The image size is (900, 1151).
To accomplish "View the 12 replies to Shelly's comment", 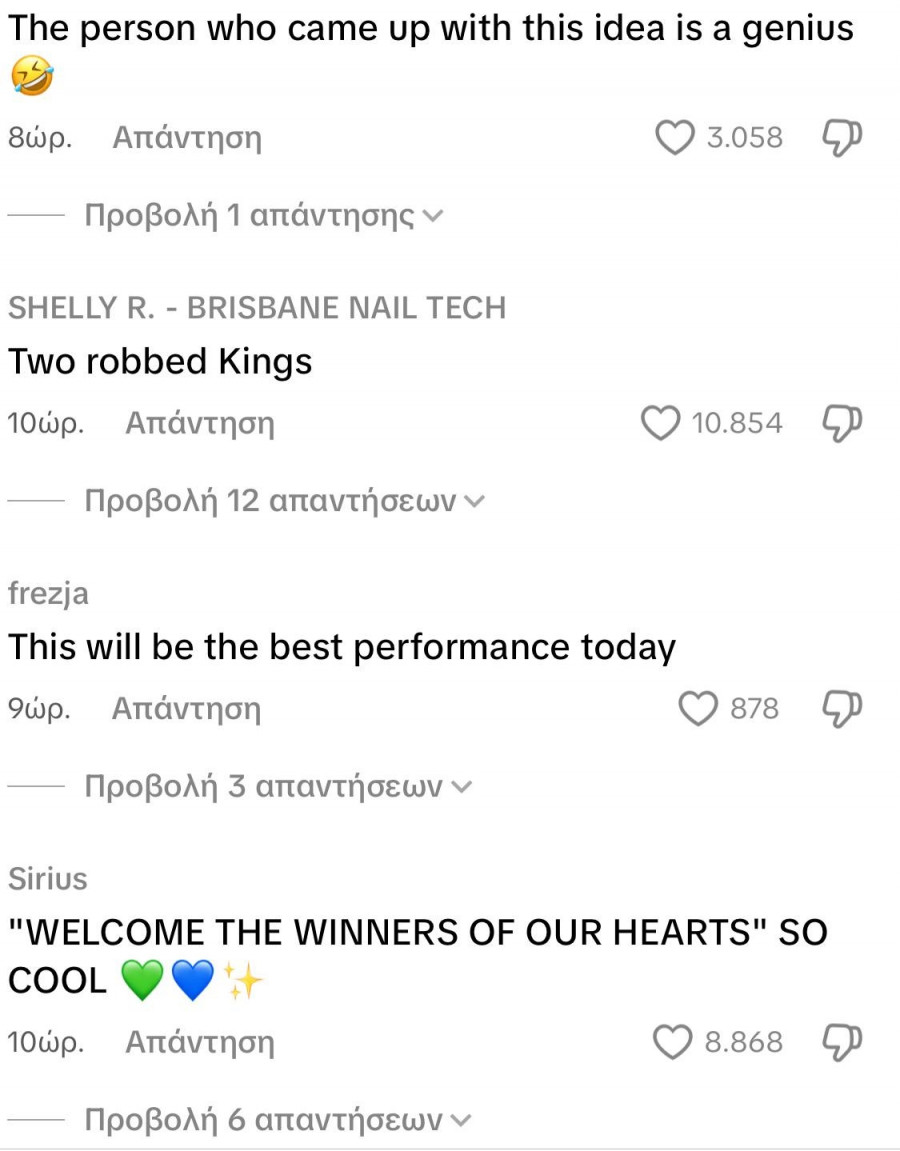I will coord(284,501).
